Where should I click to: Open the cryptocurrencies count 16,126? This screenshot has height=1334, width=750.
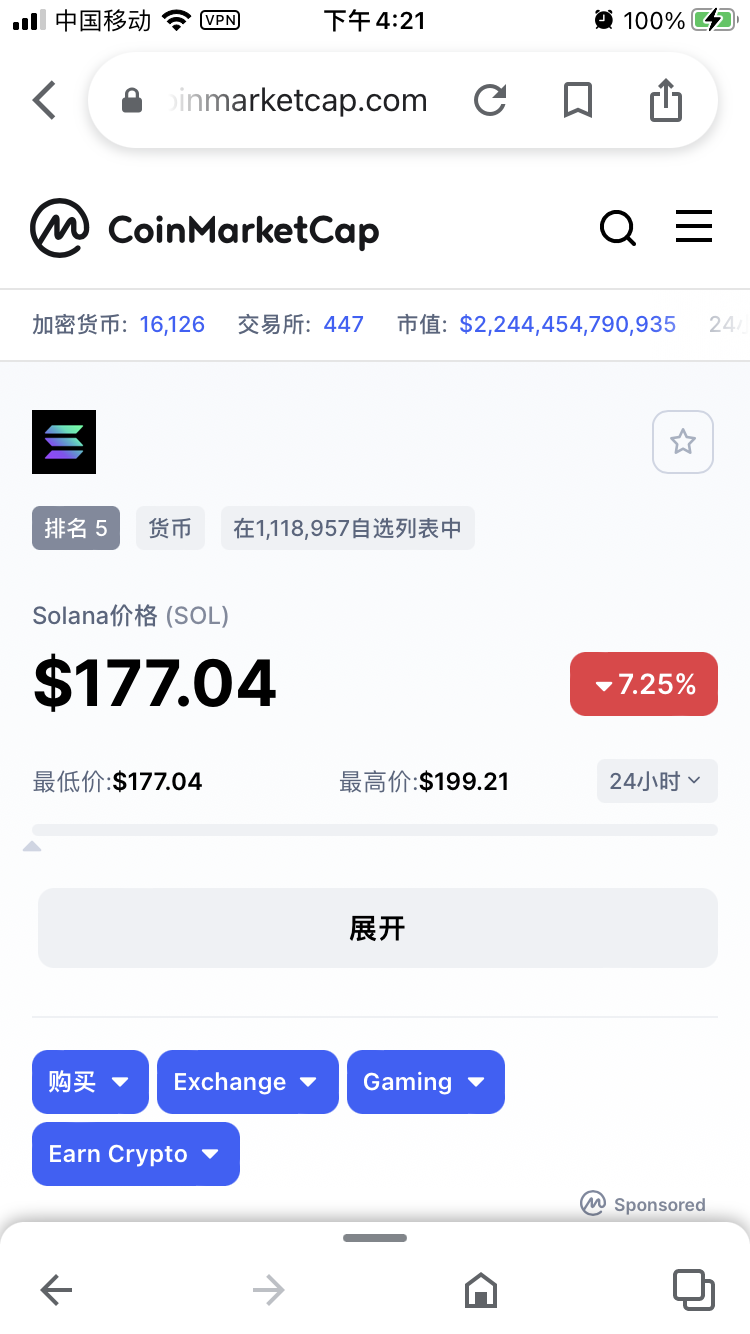(x=172, y=324)
